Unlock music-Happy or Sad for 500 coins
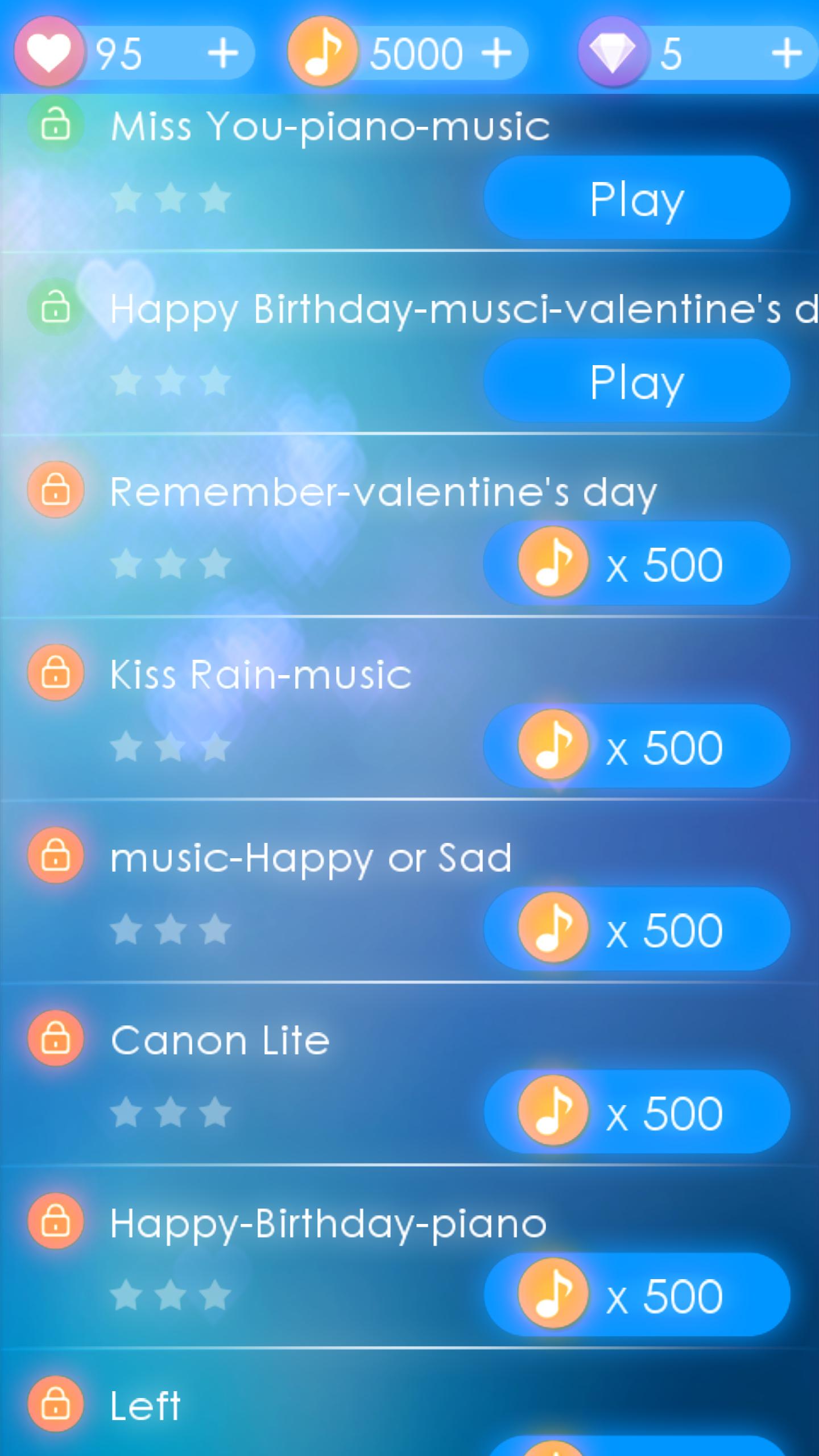The image size is (819, 1456). [636, 929]
